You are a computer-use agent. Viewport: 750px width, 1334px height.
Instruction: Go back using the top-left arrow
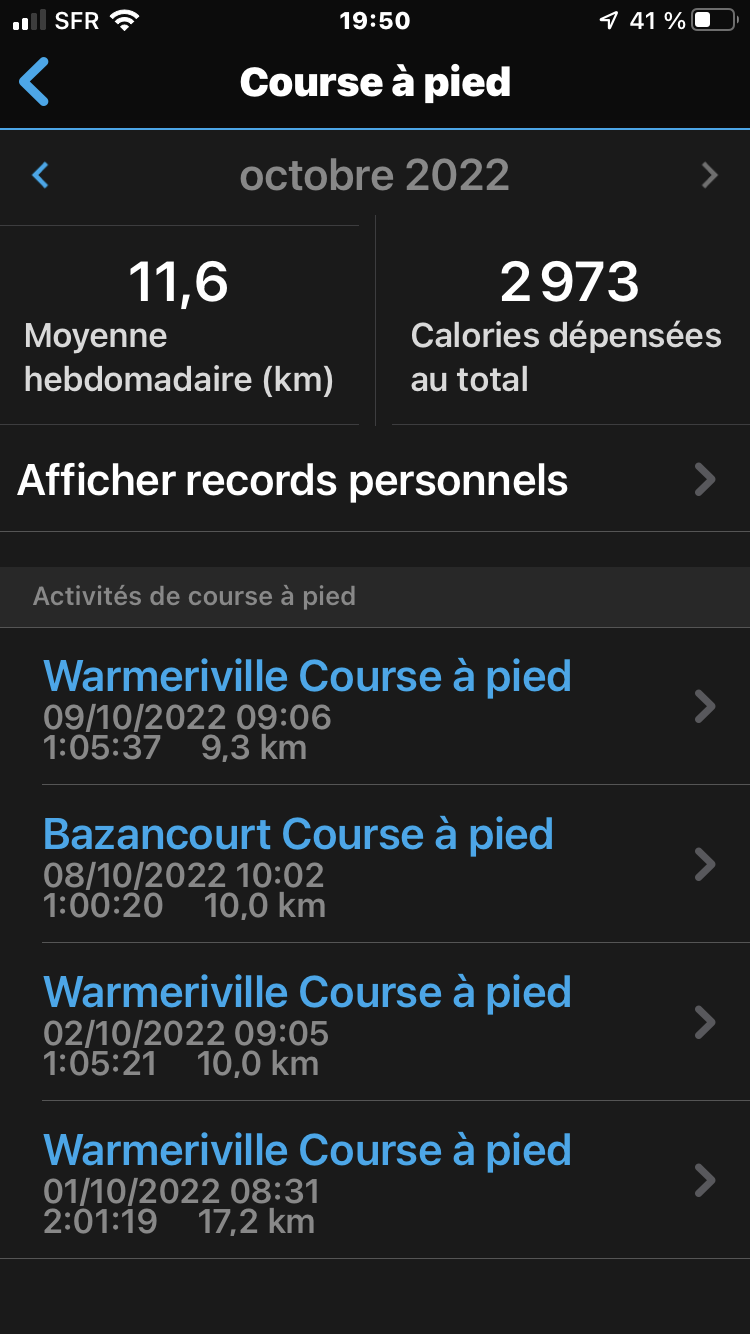pos(34,81)
